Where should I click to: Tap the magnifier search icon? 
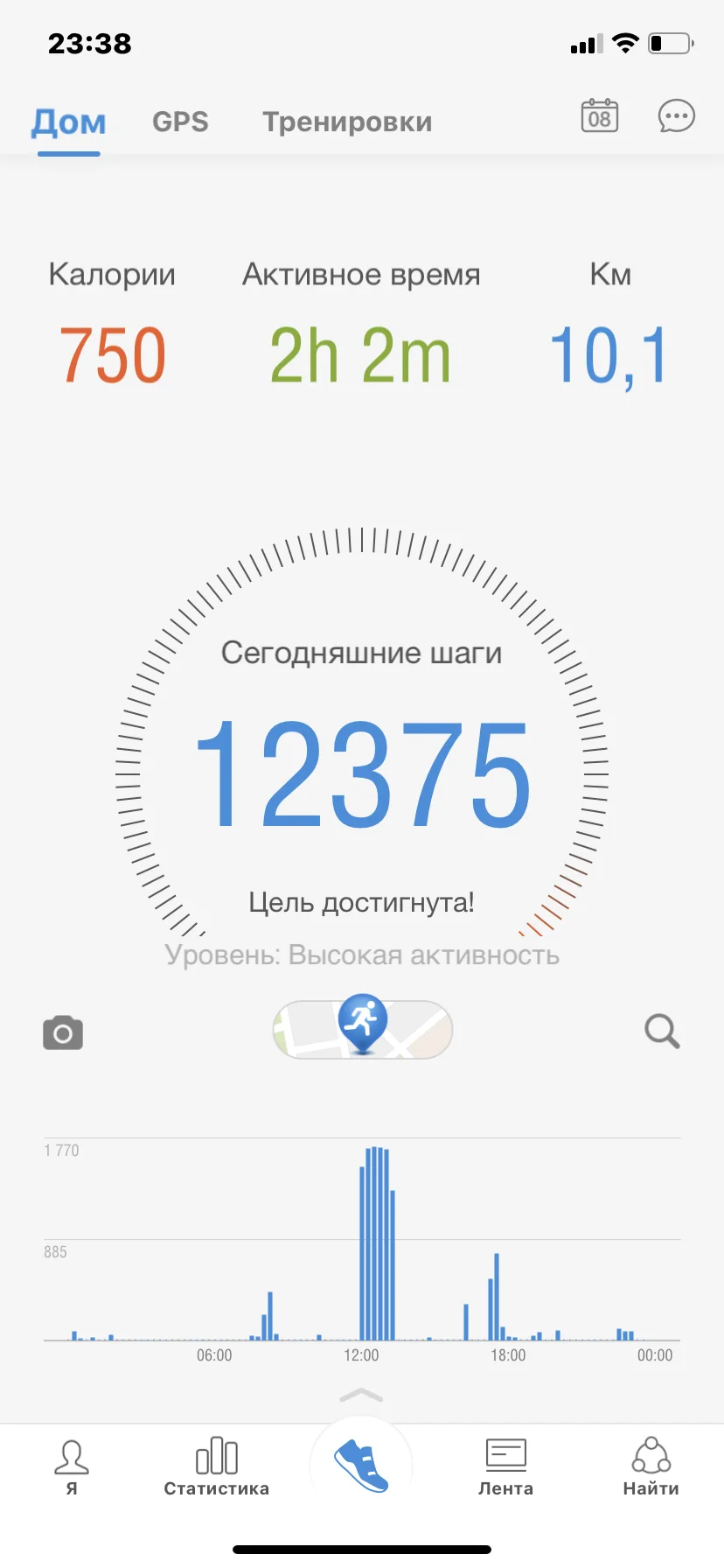click(x=662, y=1032)
